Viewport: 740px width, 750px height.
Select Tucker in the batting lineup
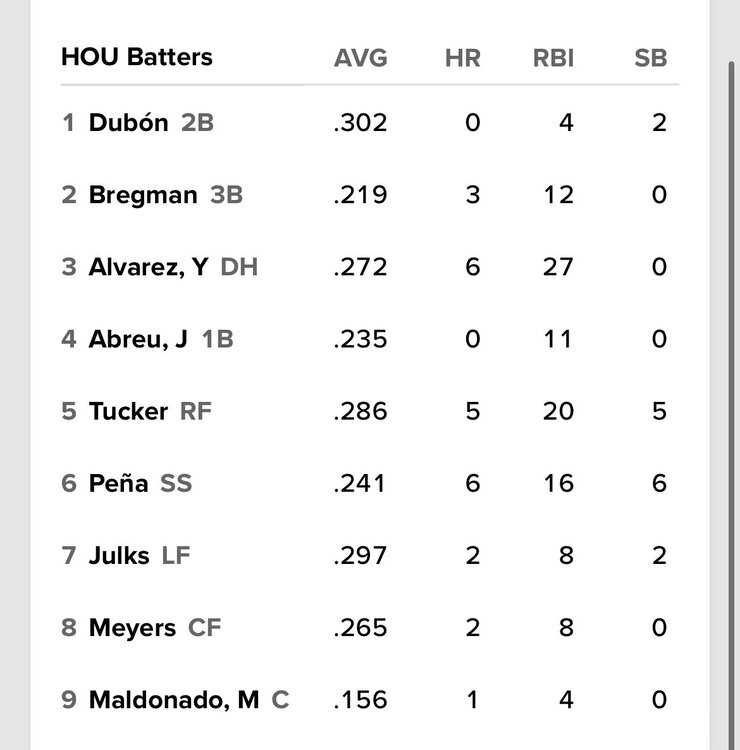click(x=128, y=411)
